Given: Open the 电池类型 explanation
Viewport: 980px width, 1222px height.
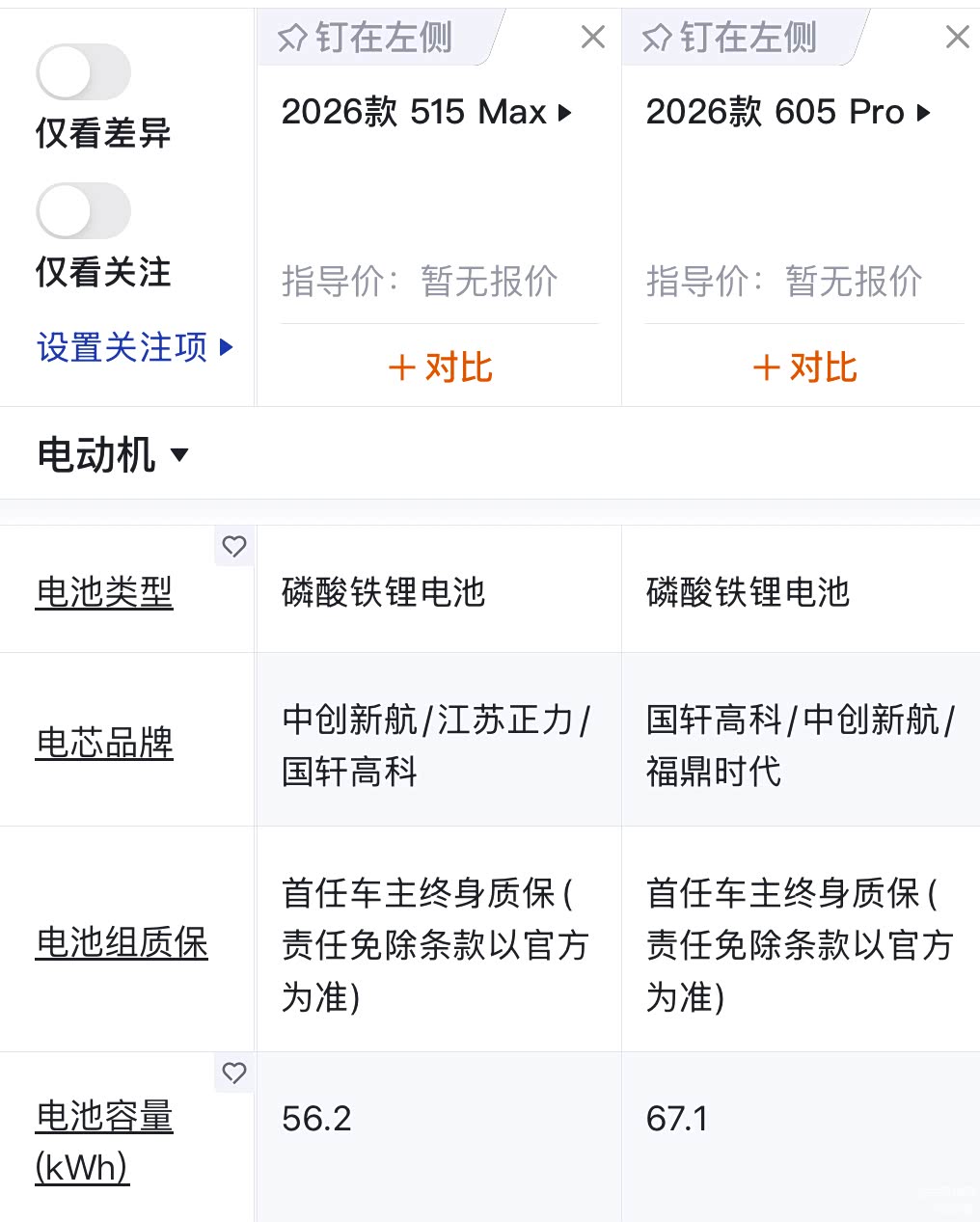Looking at the screenshot, I should point(104,591).
